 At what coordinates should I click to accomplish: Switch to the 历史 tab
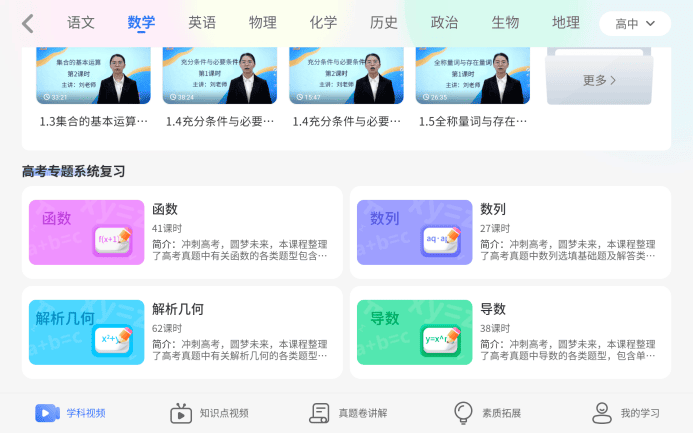coord(384,22)
